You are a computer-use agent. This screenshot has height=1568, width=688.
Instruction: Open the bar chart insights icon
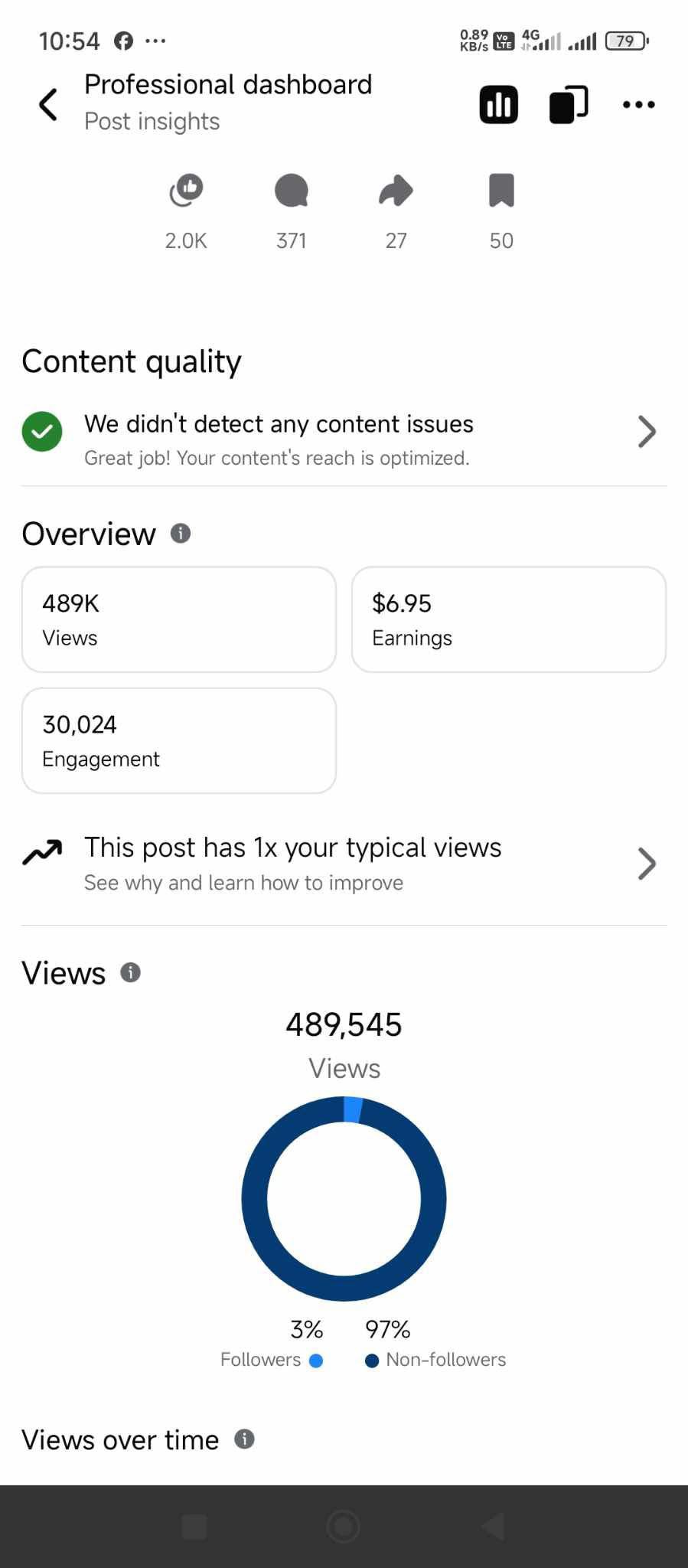tap(498, 104)
